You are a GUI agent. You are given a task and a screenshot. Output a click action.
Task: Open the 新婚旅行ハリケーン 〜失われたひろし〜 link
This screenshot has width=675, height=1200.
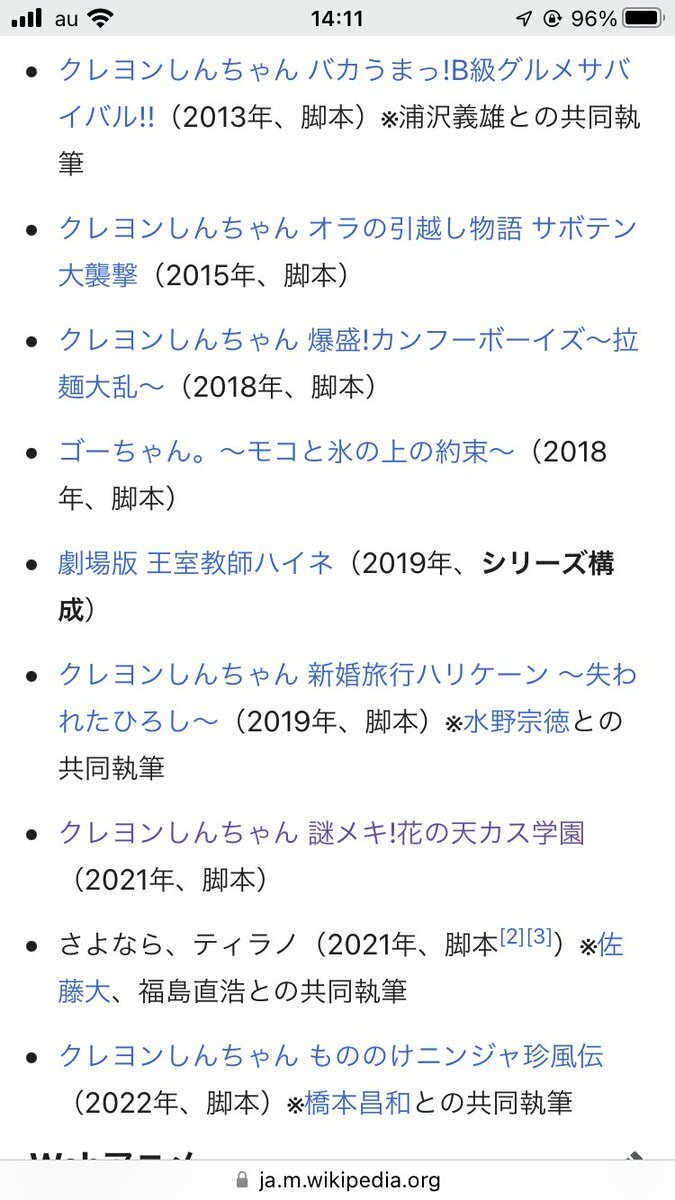pyautogui.click(x=347, y=675)
